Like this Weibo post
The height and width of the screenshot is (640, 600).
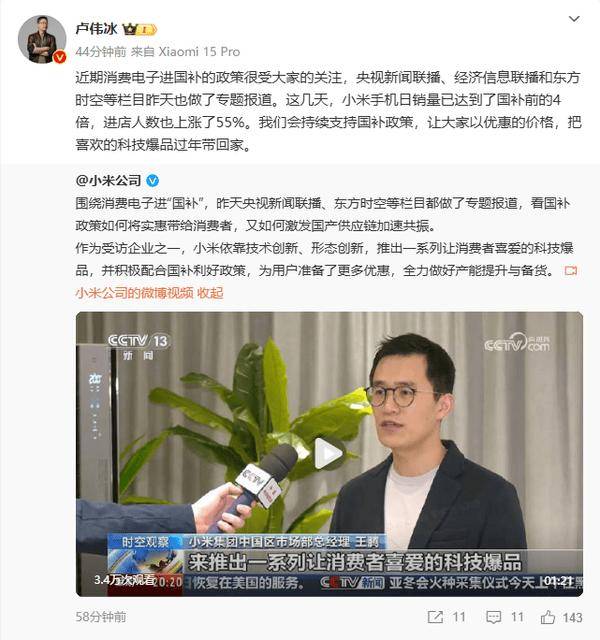pos(562,619)
